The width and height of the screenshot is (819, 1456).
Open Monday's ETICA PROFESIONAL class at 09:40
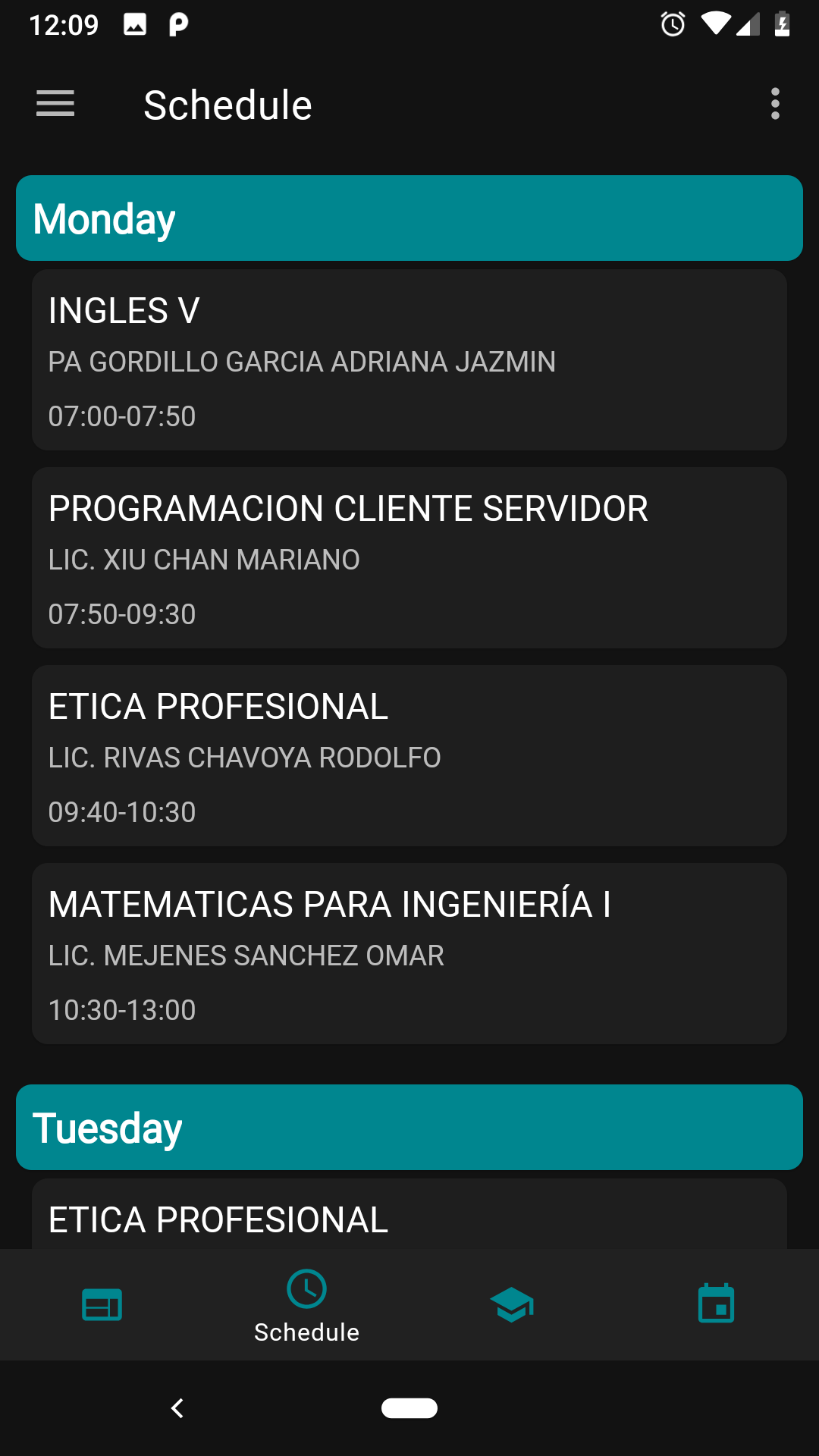409,756
